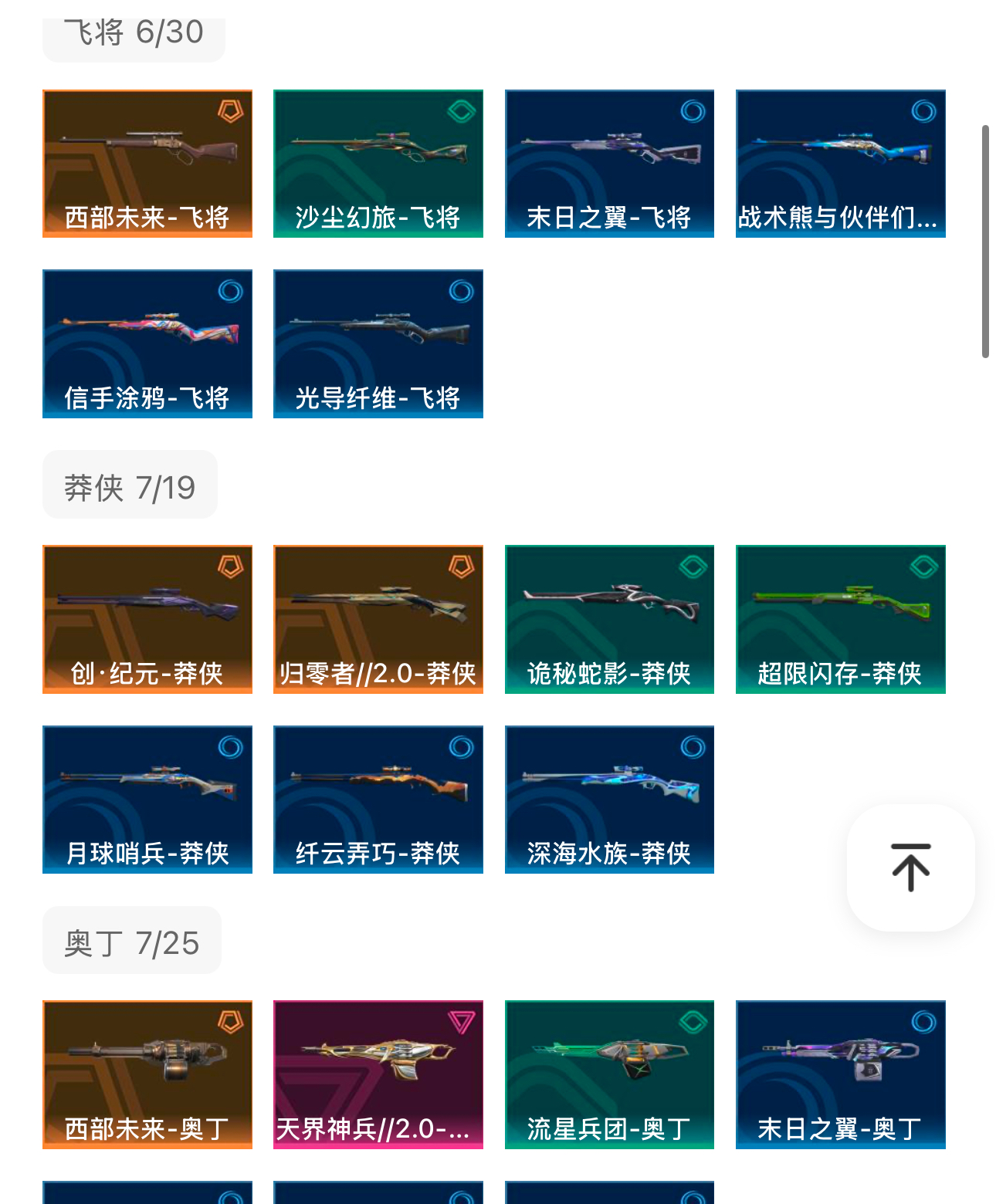Click the blue rarity emblem on 末日之翼-飞将

tap(694, 112)
